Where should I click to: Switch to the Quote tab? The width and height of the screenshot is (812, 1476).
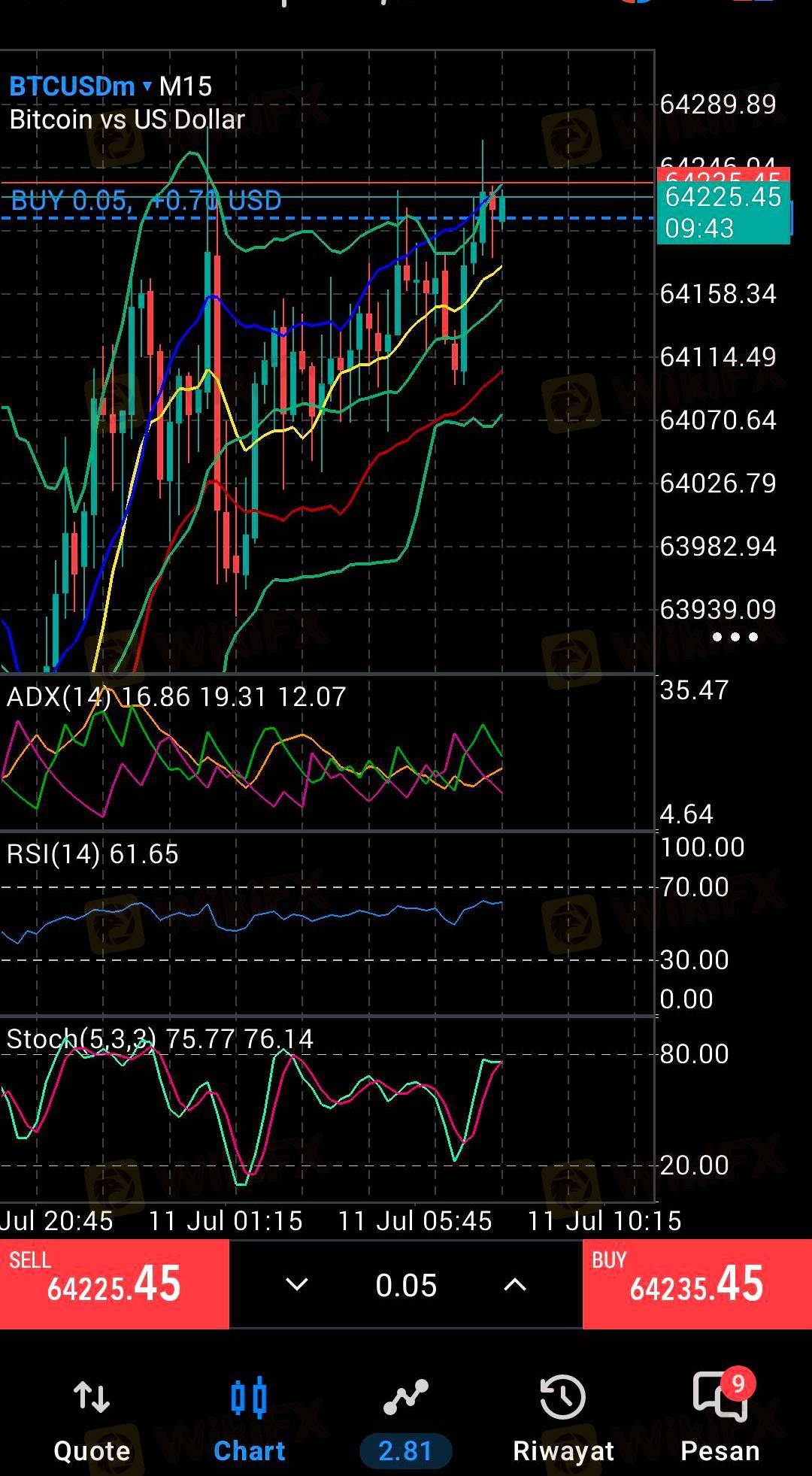tap(92, 1417)
